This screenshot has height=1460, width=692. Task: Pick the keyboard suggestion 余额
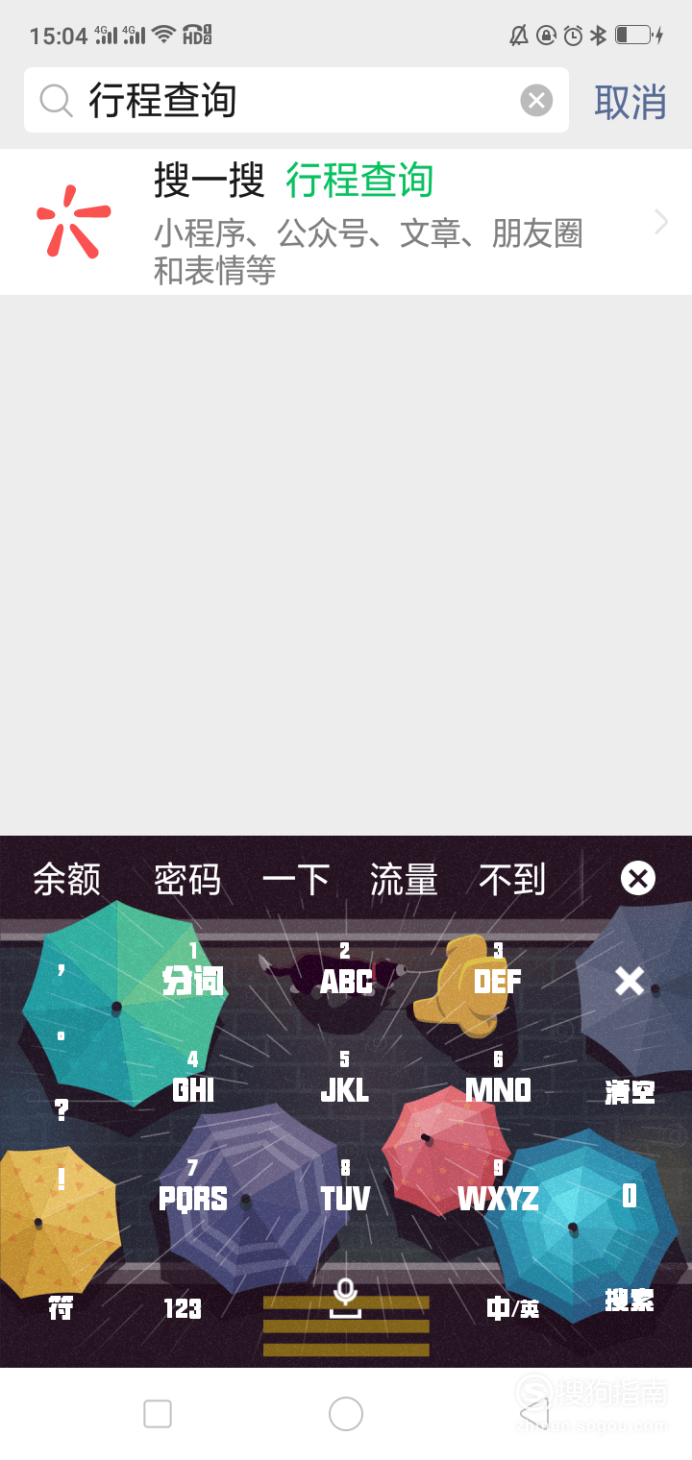[67, 880]
